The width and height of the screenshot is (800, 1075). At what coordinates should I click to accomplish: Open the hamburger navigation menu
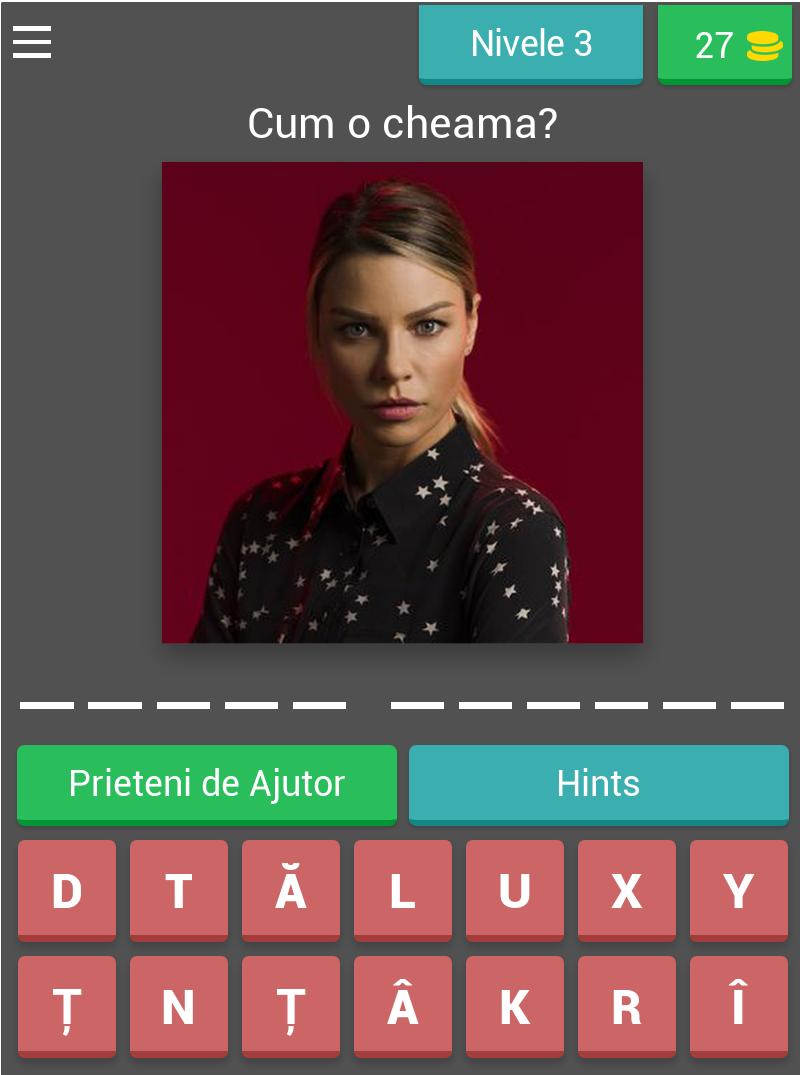click(31, 43)
